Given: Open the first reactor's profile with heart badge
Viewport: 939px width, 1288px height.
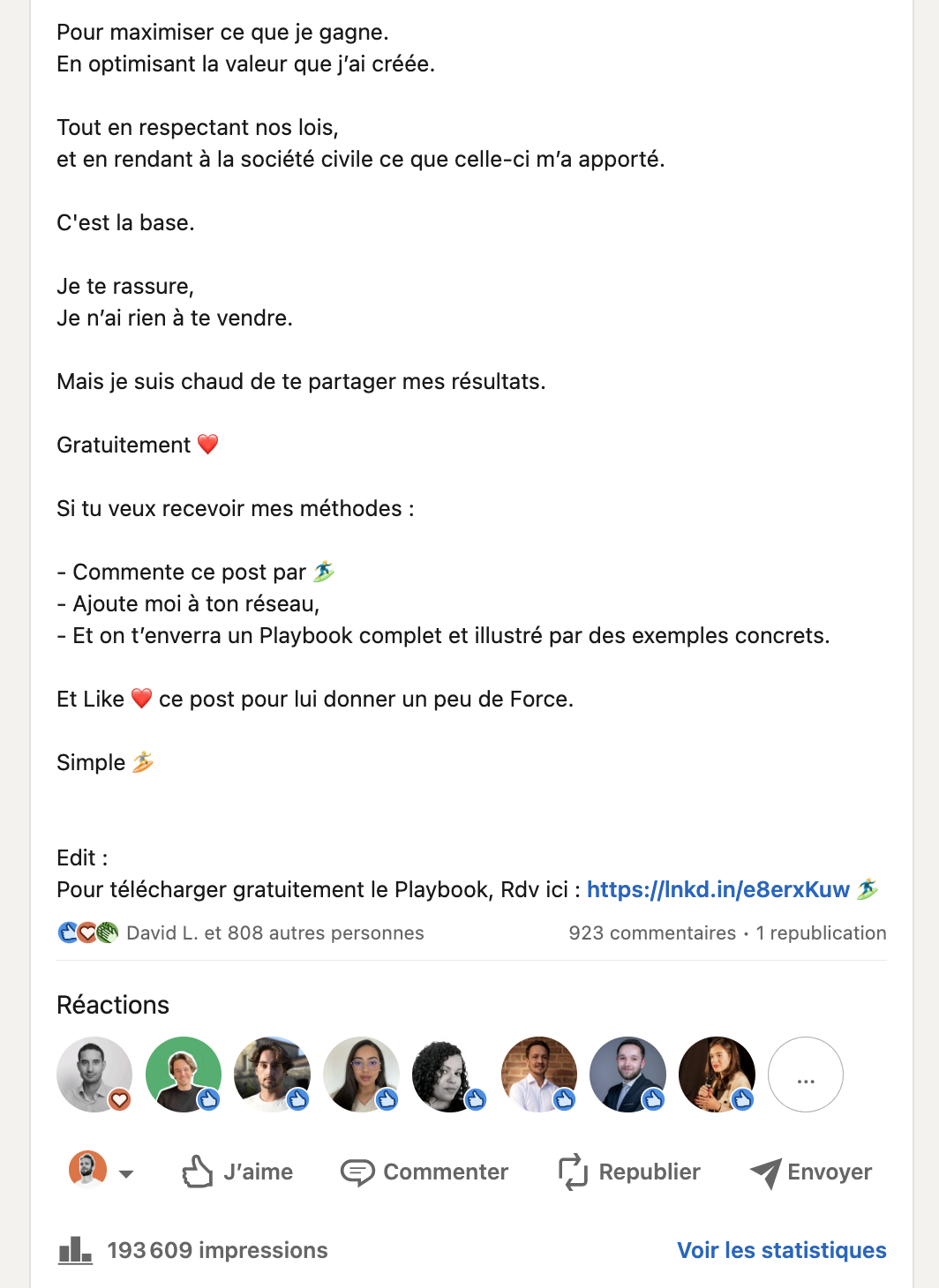Looking at the screenshot, I should [x=94, y=1075].
